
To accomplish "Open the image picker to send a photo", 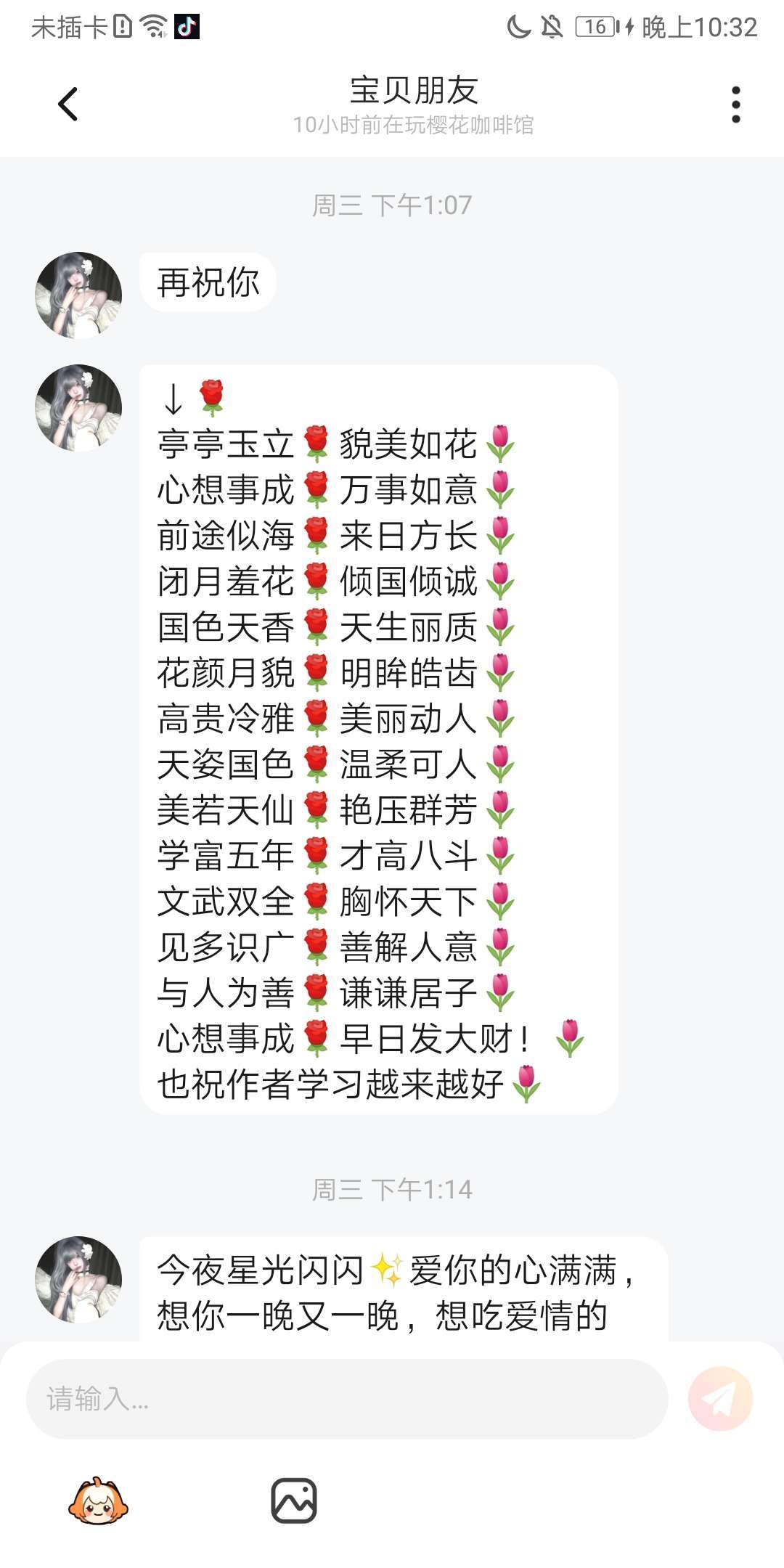I will tap(294, 1500).
